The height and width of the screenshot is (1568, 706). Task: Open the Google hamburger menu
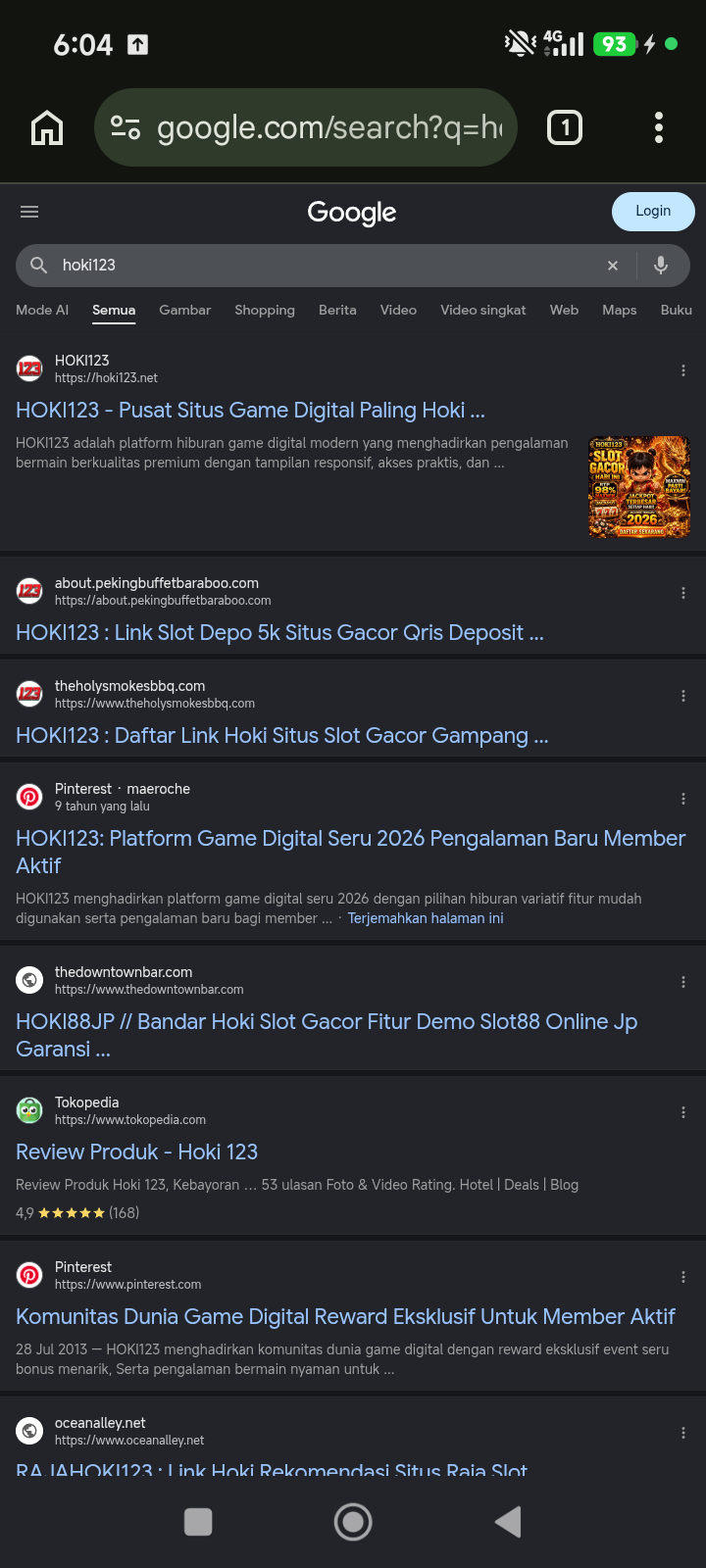[x=29, y=212]
